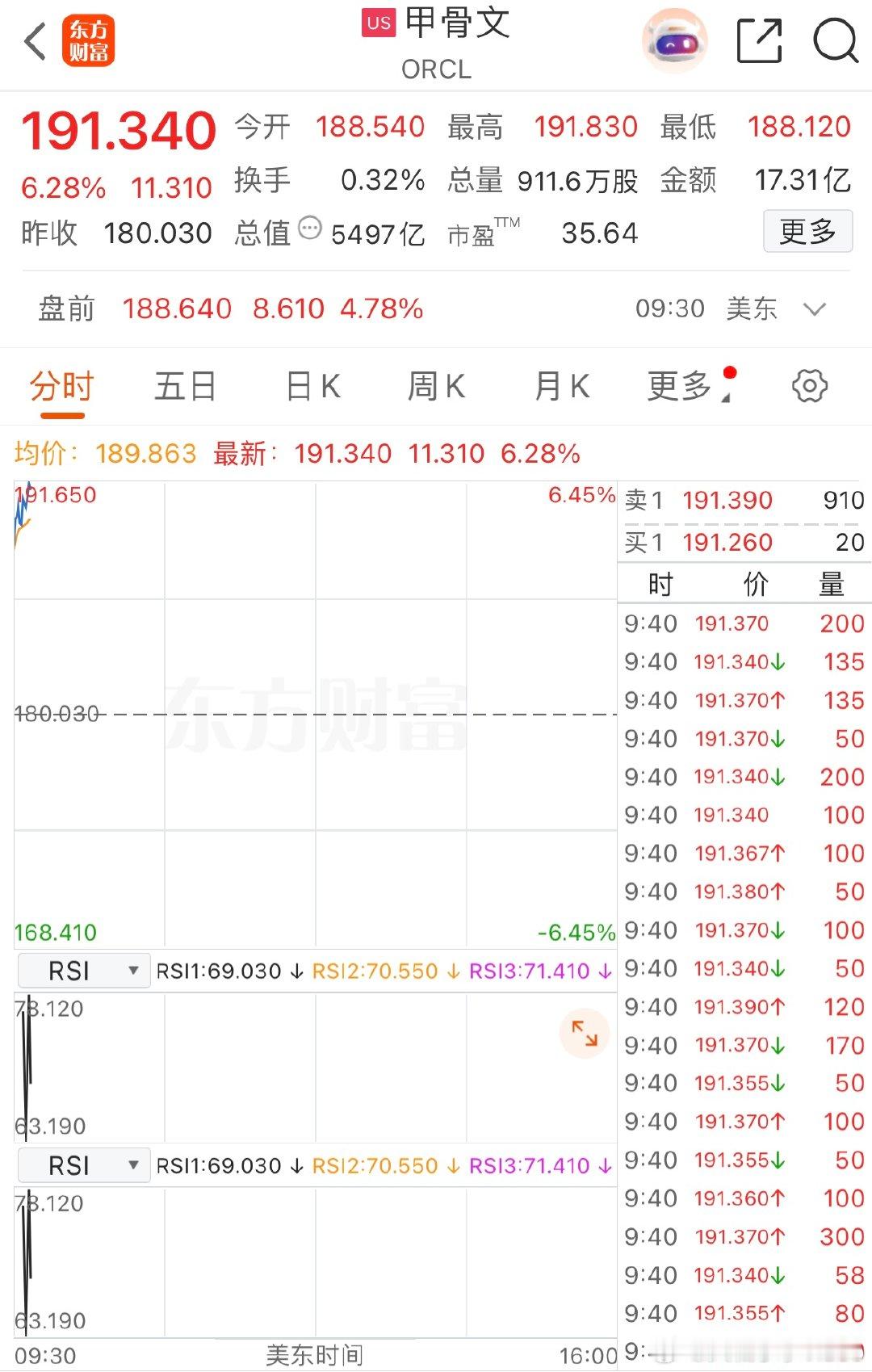Switch to the 周K tab
The image size is (872, 1372).
tap(436, 387)
